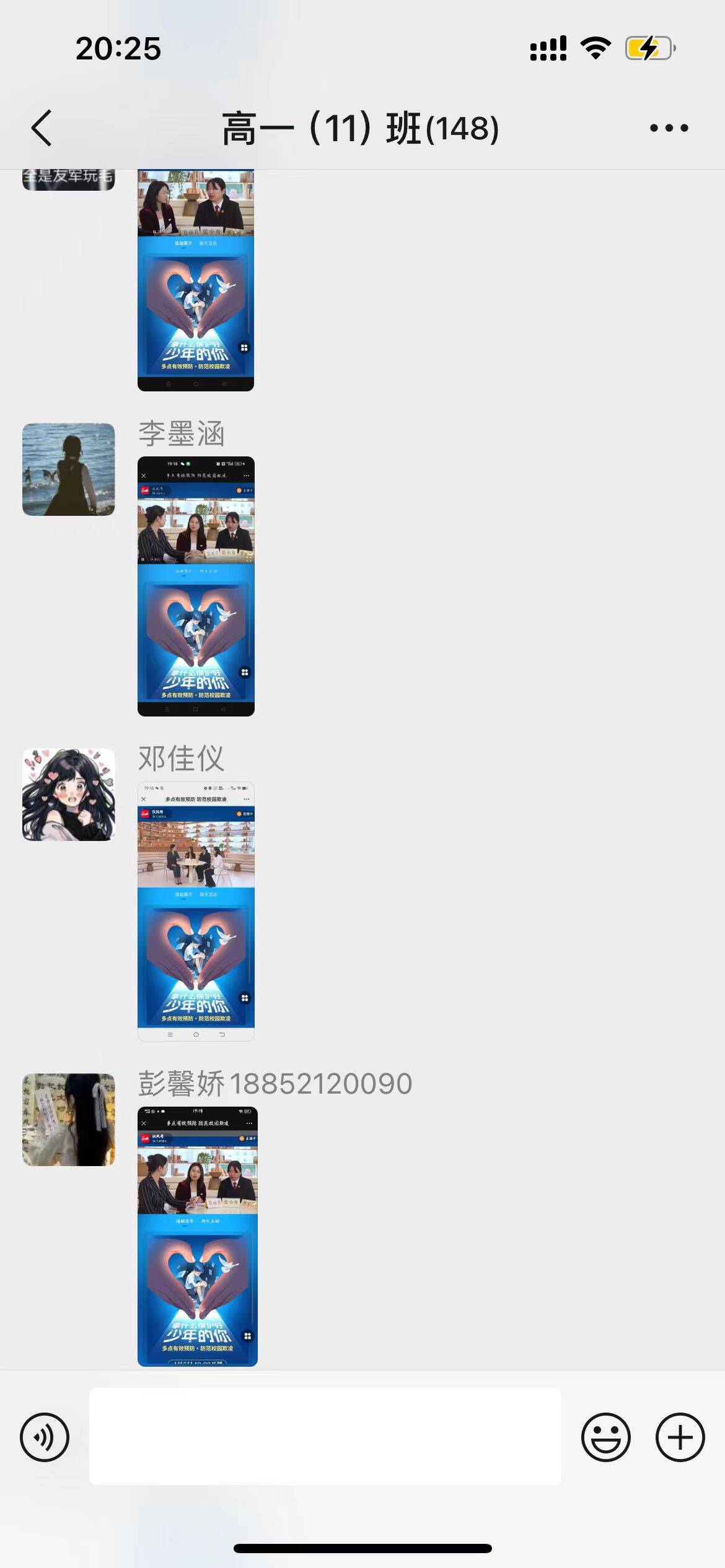725x1568 pixels.
Task: Switch to voice message input
Action: [45, 1437]
